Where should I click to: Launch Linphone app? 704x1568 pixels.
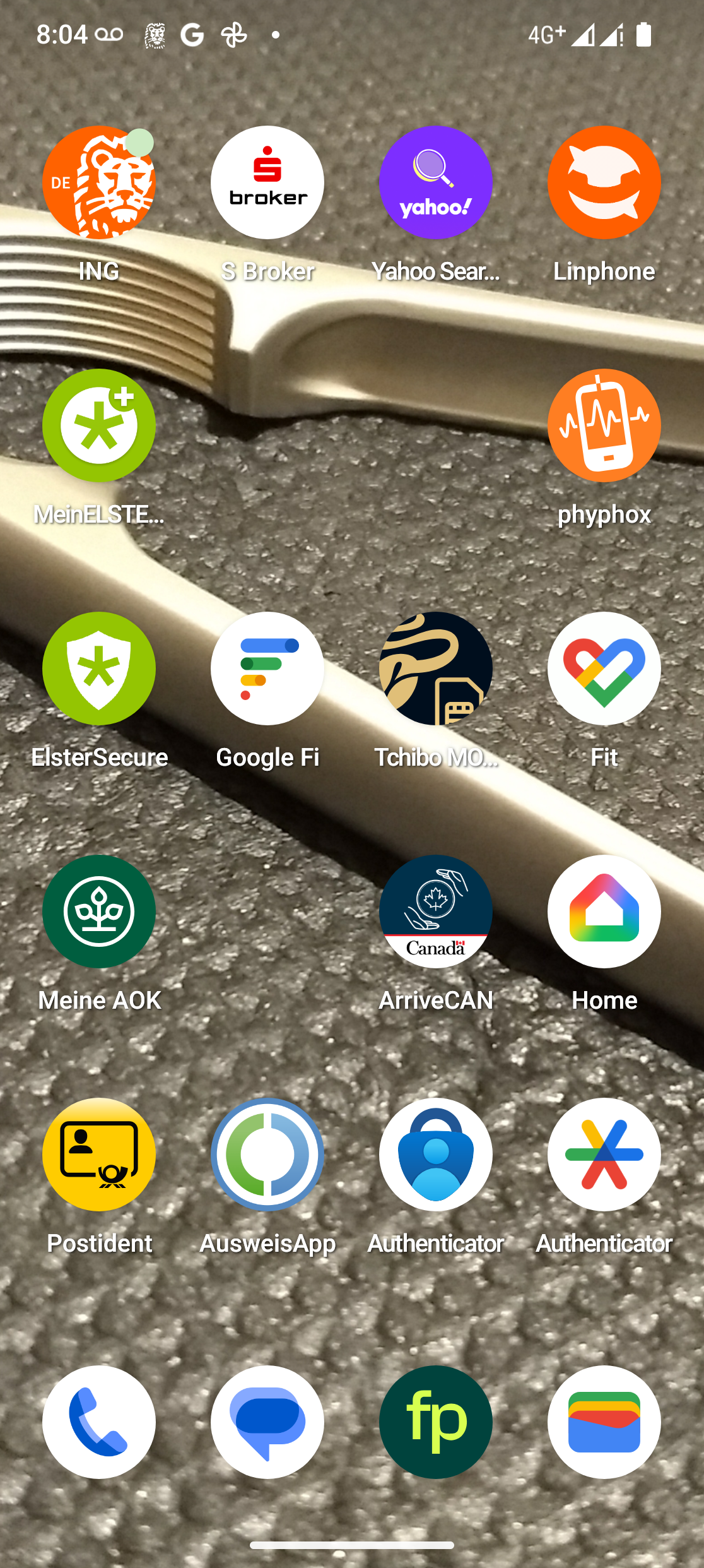tap(604, 182)
